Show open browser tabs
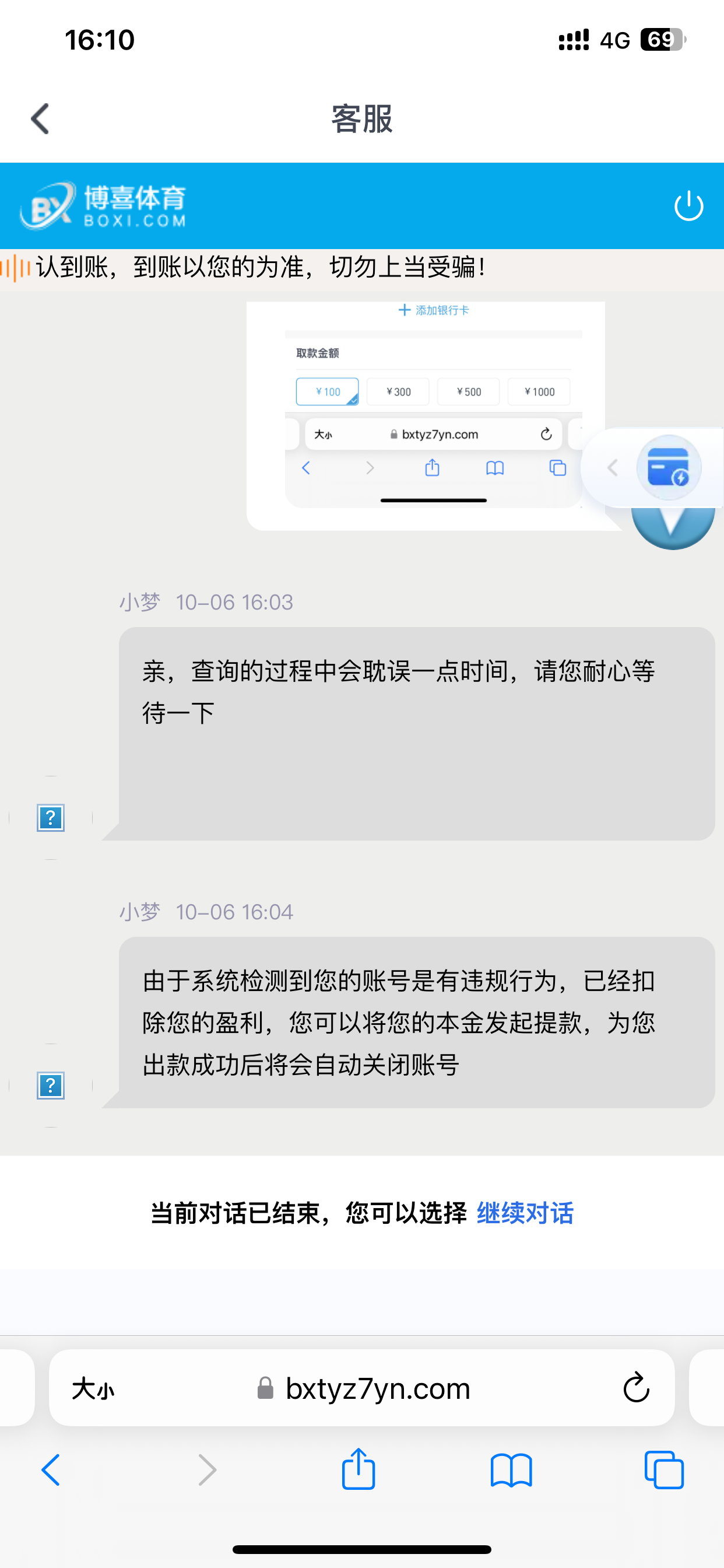Viewport: 724px width, 1568px height. point(663,1469)
